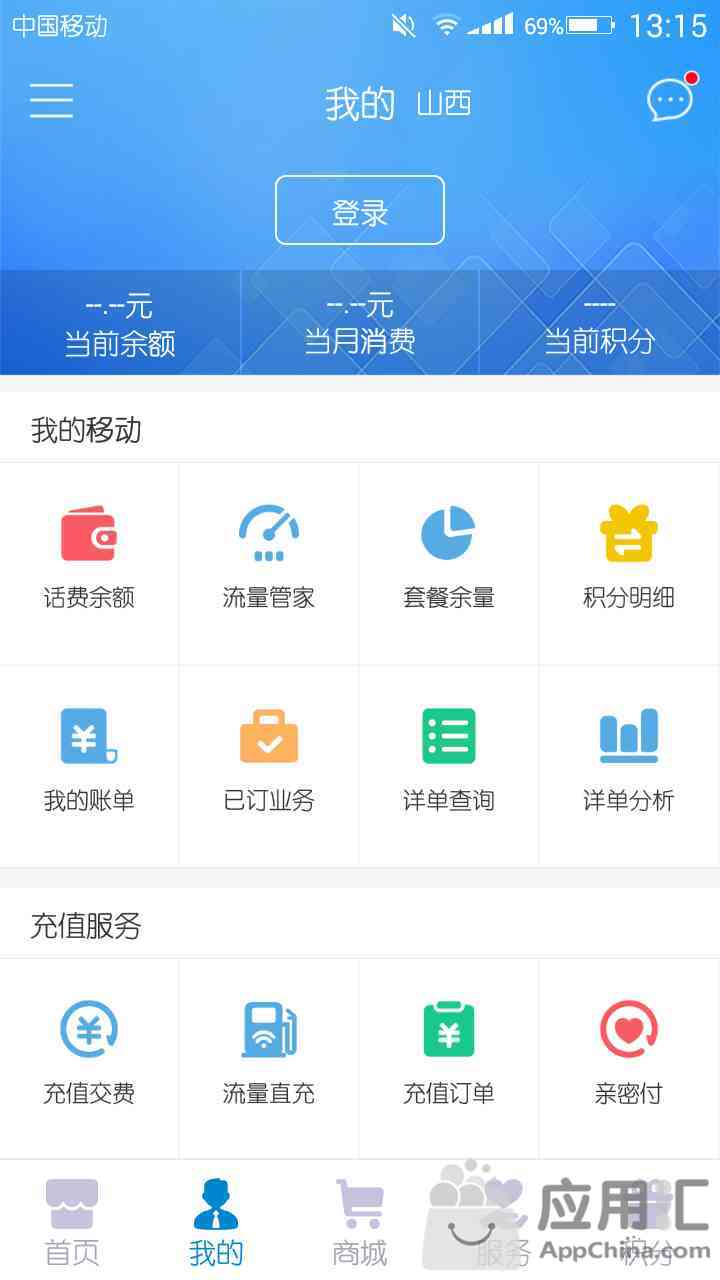Check 套餐余量 plan remainder

pyautogui.click(x=449, y=560)
